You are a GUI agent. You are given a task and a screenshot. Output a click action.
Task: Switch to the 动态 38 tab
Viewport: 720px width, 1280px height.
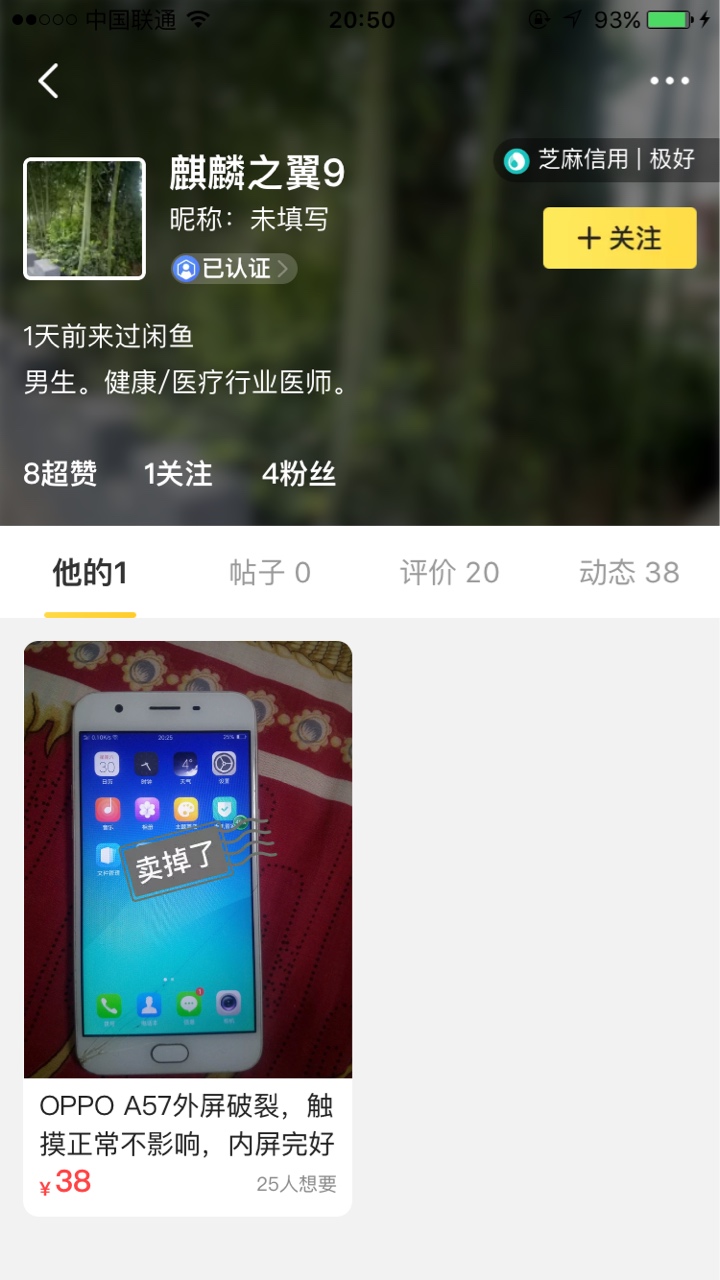click(629, 573)
